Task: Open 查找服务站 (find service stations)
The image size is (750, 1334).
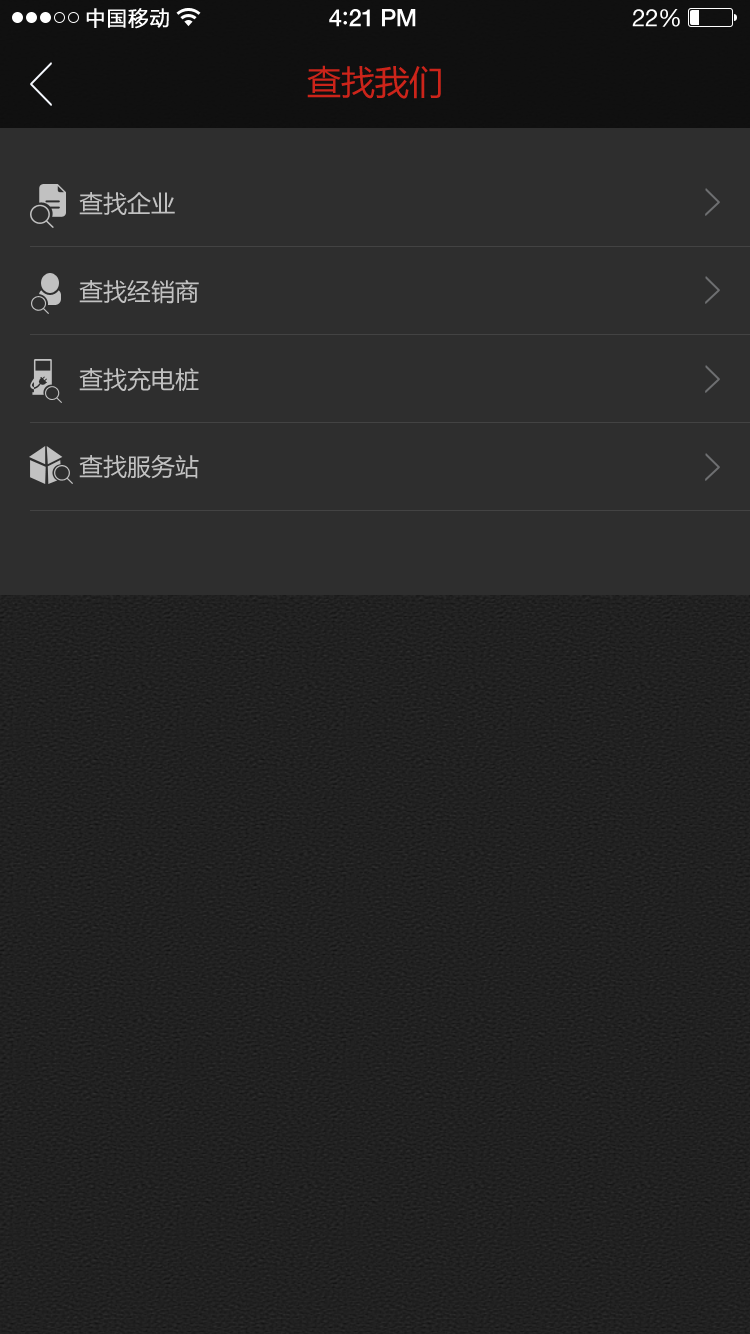Action: pyautogui.click(x=139, y=468)
